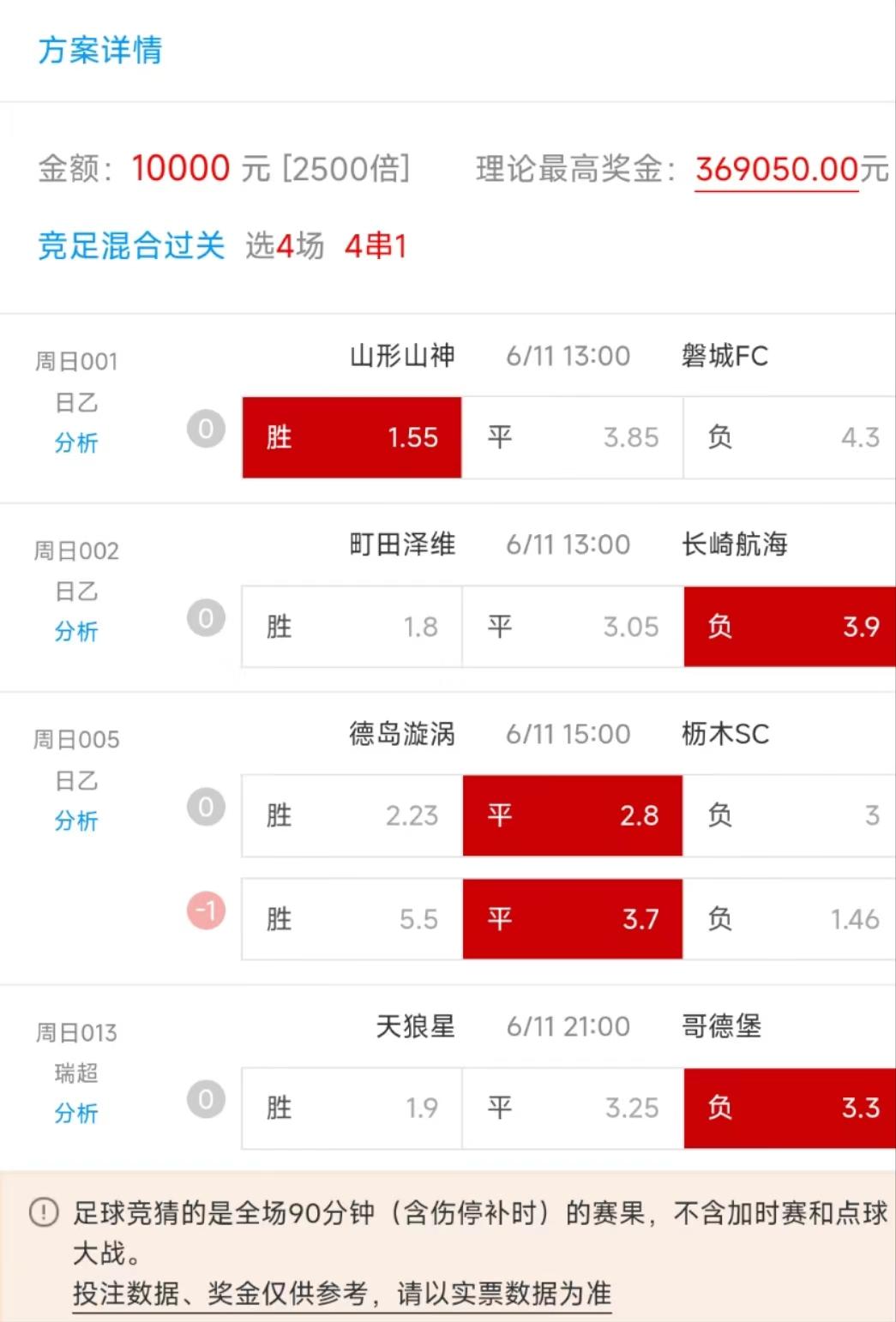
Task: Select 负 1.46 on the -1 handicap line
Action: [x=789, y=919]
